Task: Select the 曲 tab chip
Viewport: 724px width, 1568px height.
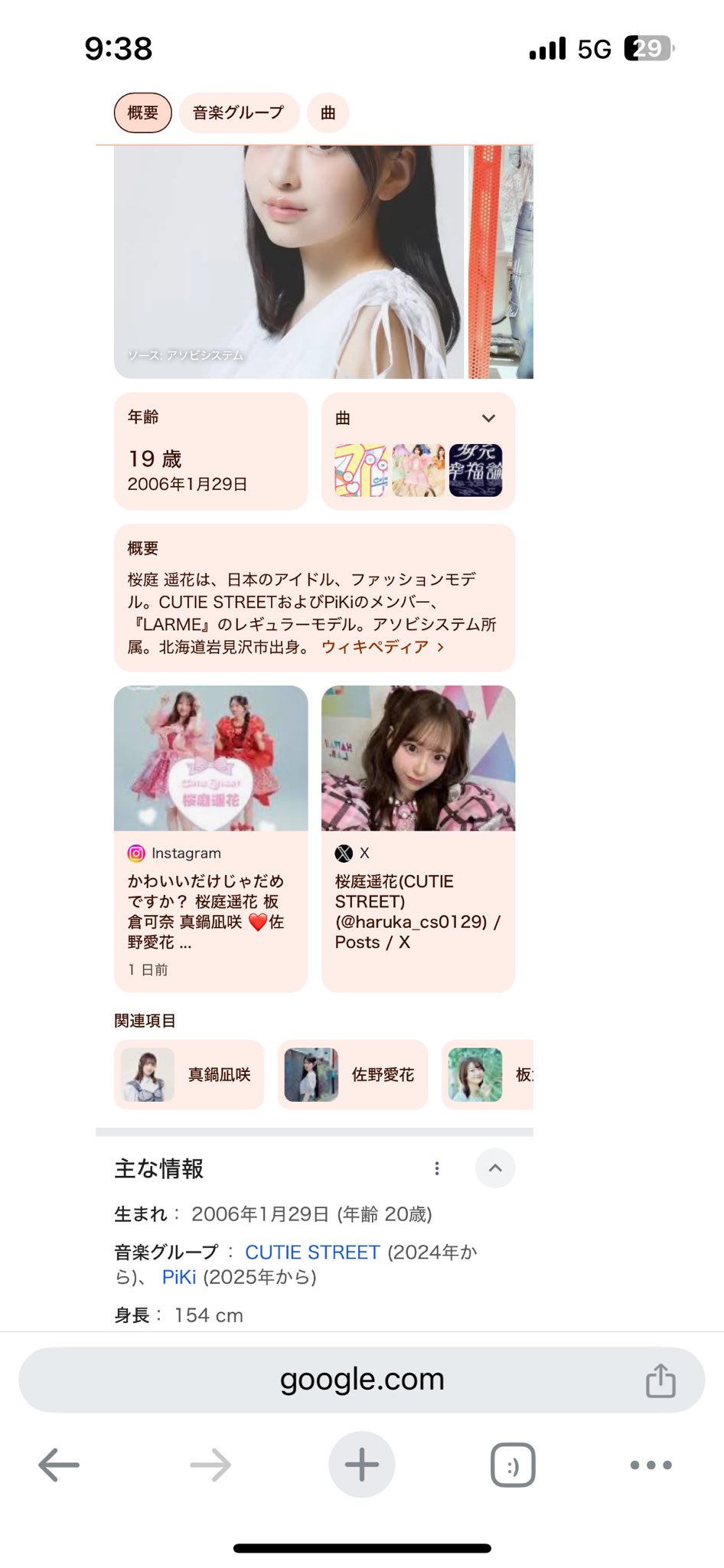Action: [x=328, y=113]
